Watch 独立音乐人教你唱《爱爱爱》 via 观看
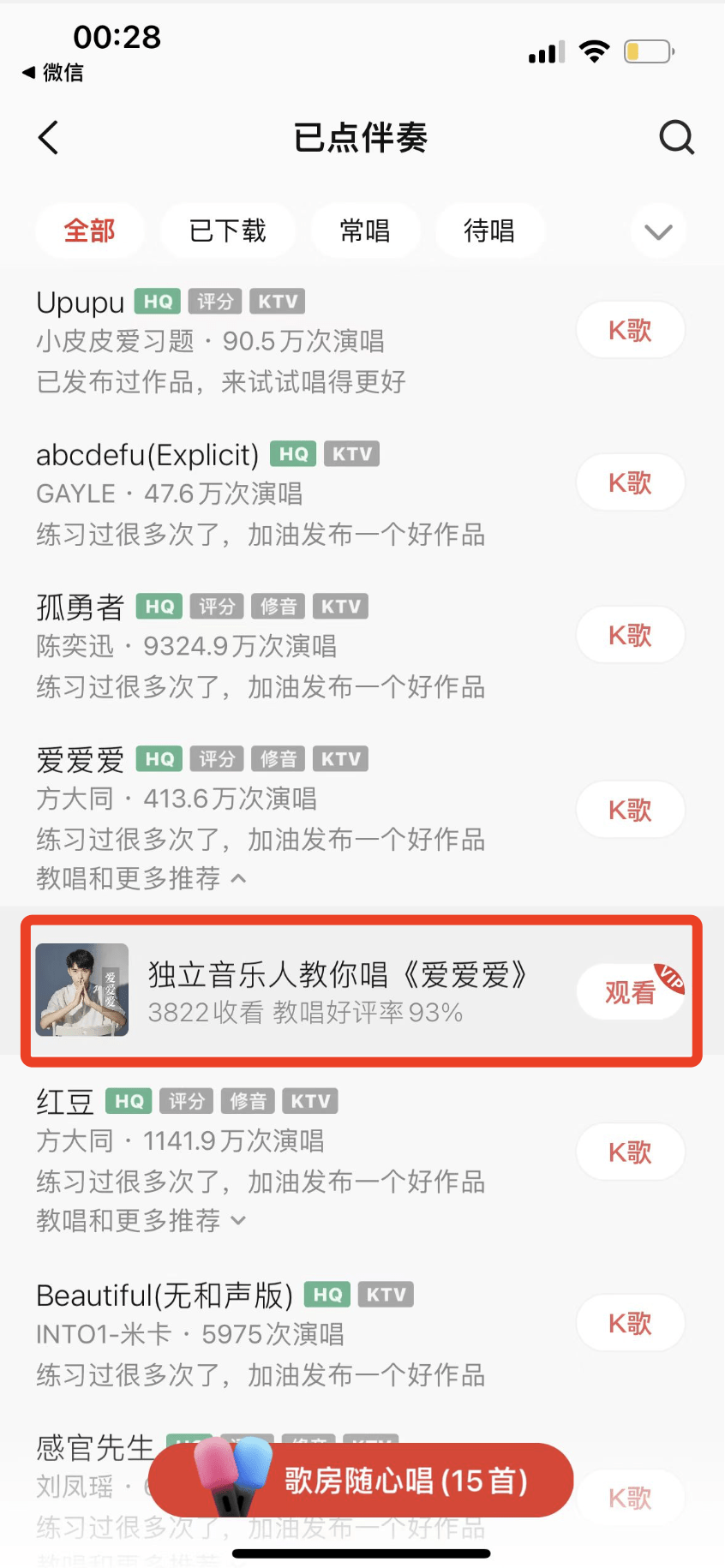 click(x=630, y=992)
